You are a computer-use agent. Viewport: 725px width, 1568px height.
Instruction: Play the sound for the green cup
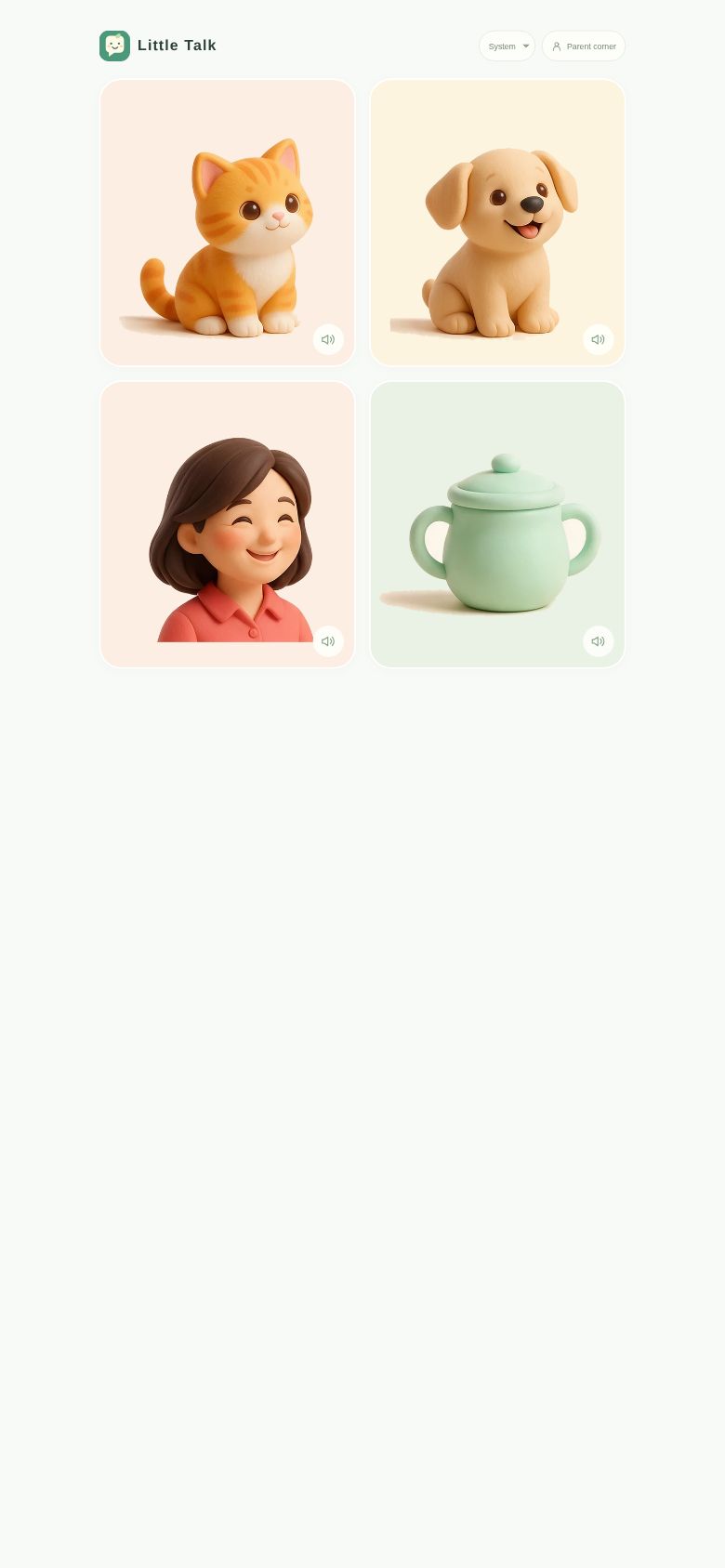[599, 641]
